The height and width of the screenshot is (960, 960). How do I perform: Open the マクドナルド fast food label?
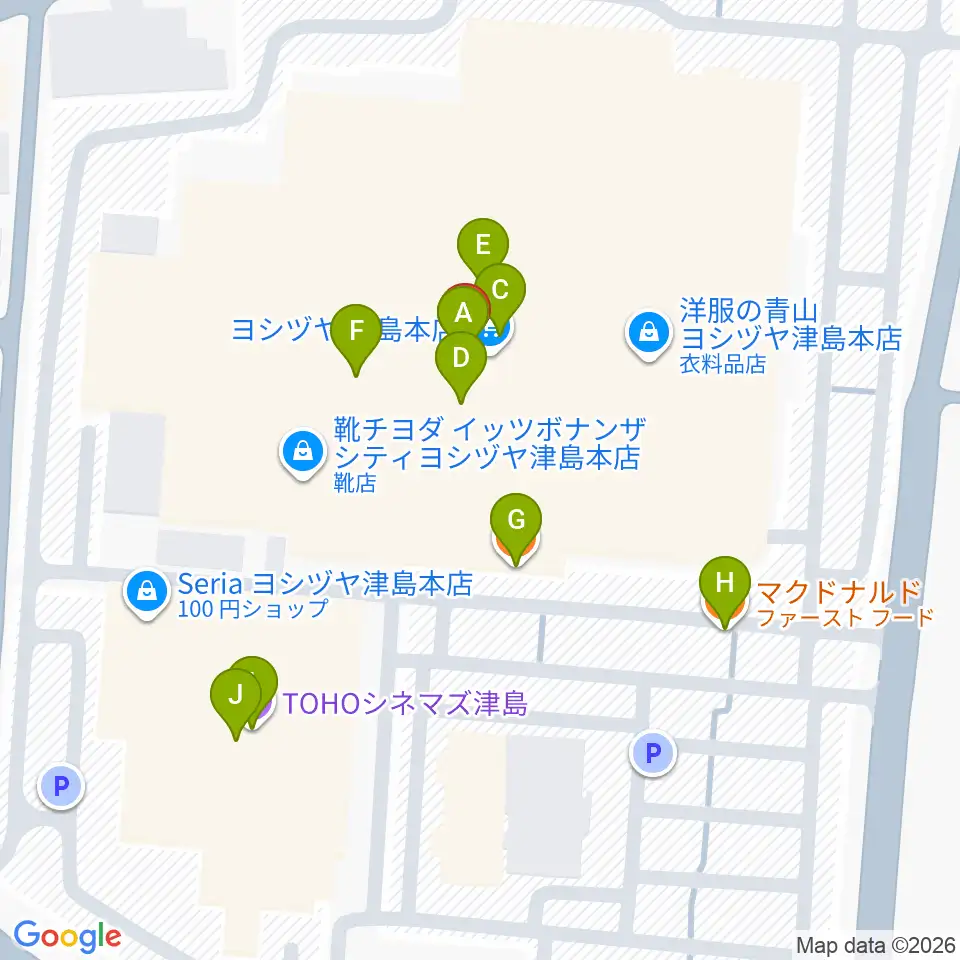(x=836, y=591)
